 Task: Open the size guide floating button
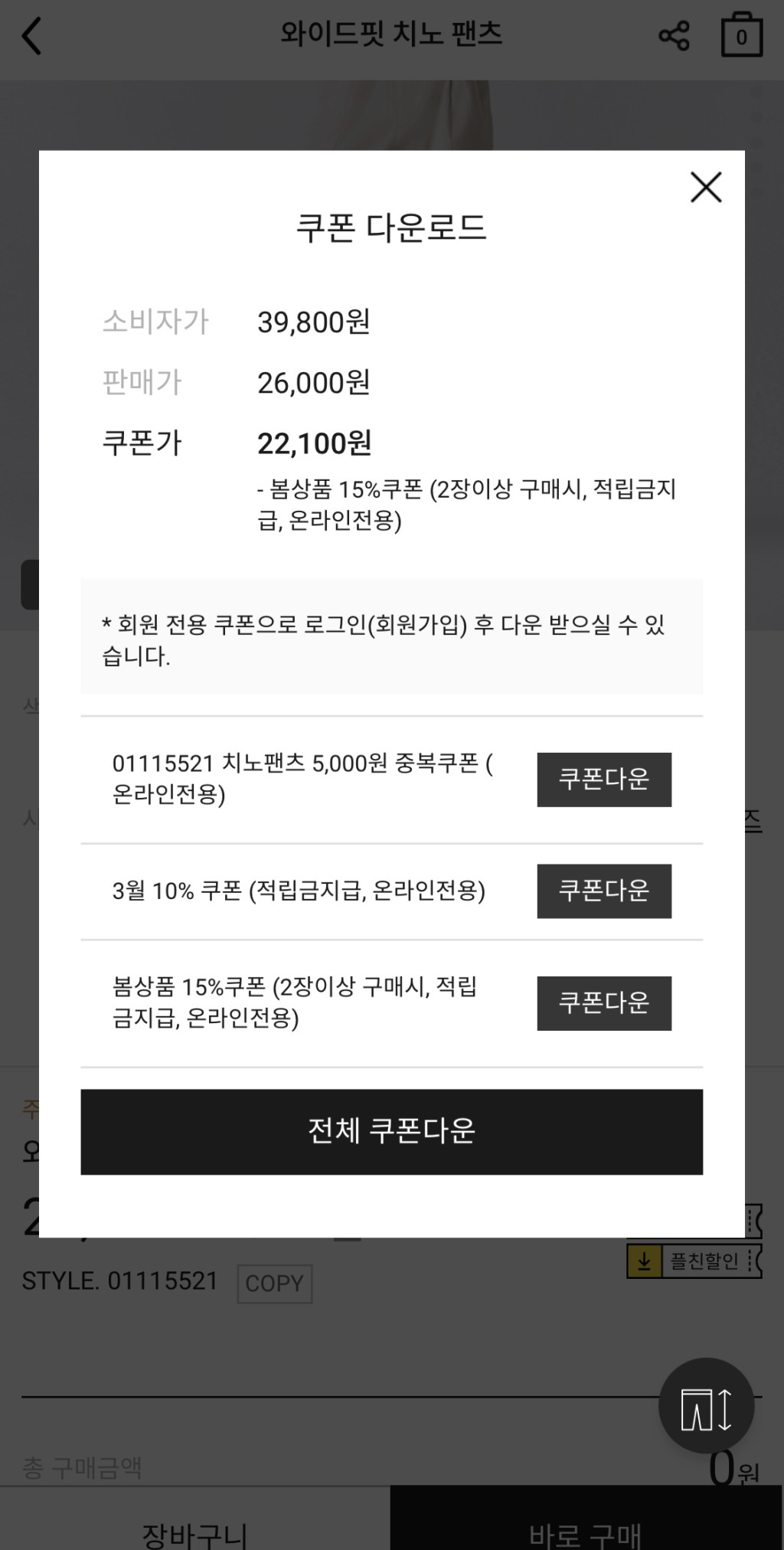click(x=706, y=1405)
